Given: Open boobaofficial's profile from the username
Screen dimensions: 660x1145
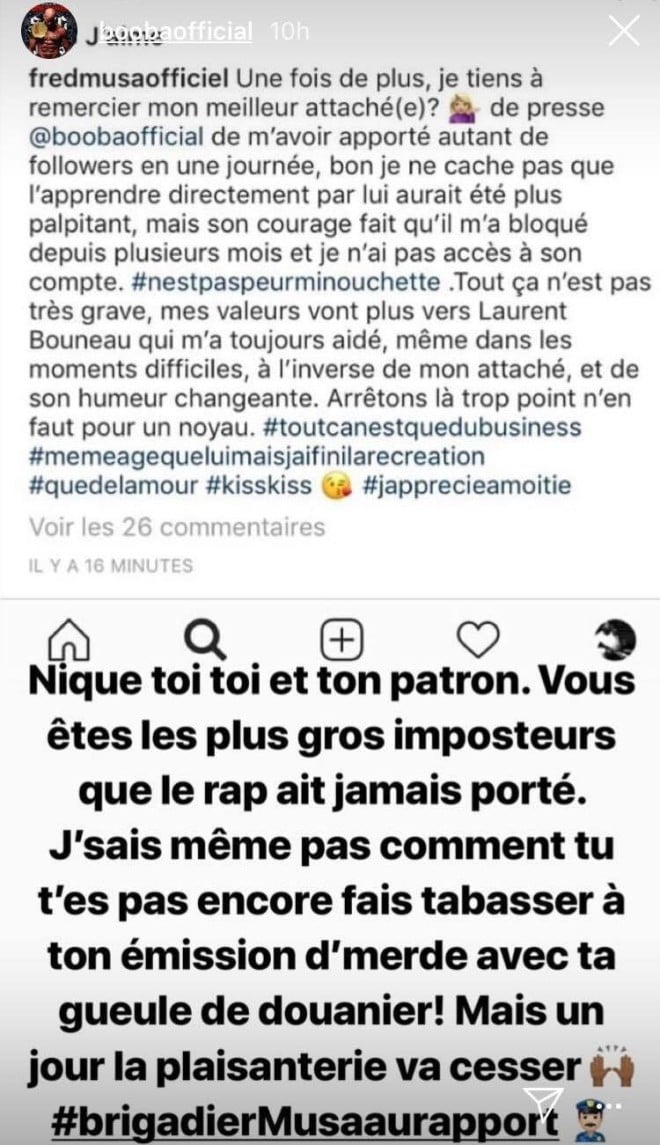Looking at the screenshot, I should 176,31.
